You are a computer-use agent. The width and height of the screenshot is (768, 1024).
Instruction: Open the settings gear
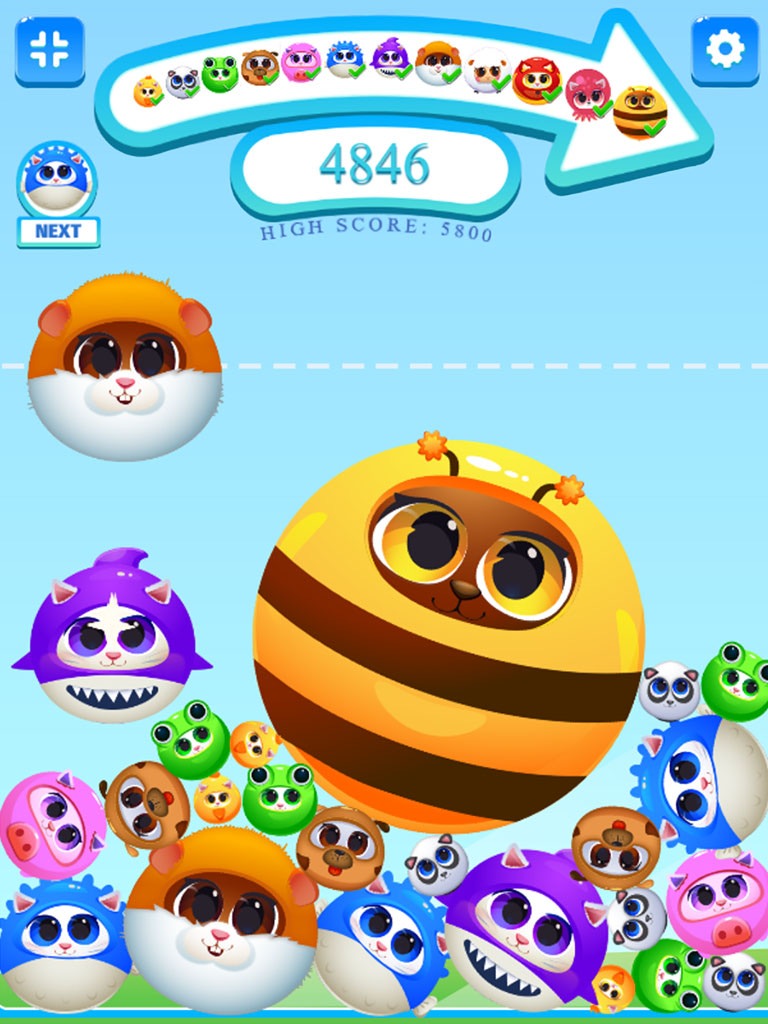[725, 50]
